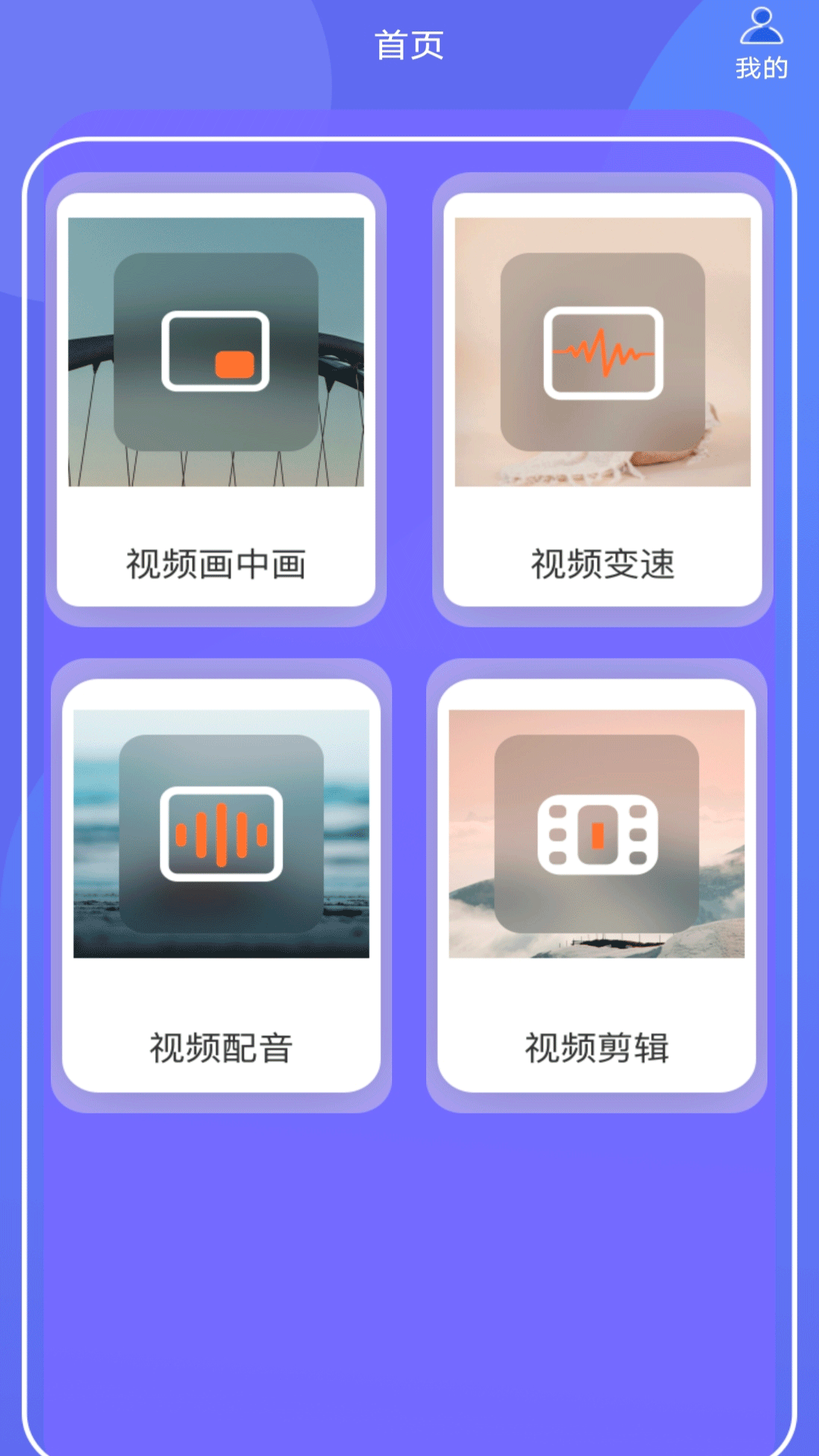Switch to the 首页 home tab
Image resolution: width=819 pixels, height=1456 pixels.
pyautogui.click(x=409, y=44)
